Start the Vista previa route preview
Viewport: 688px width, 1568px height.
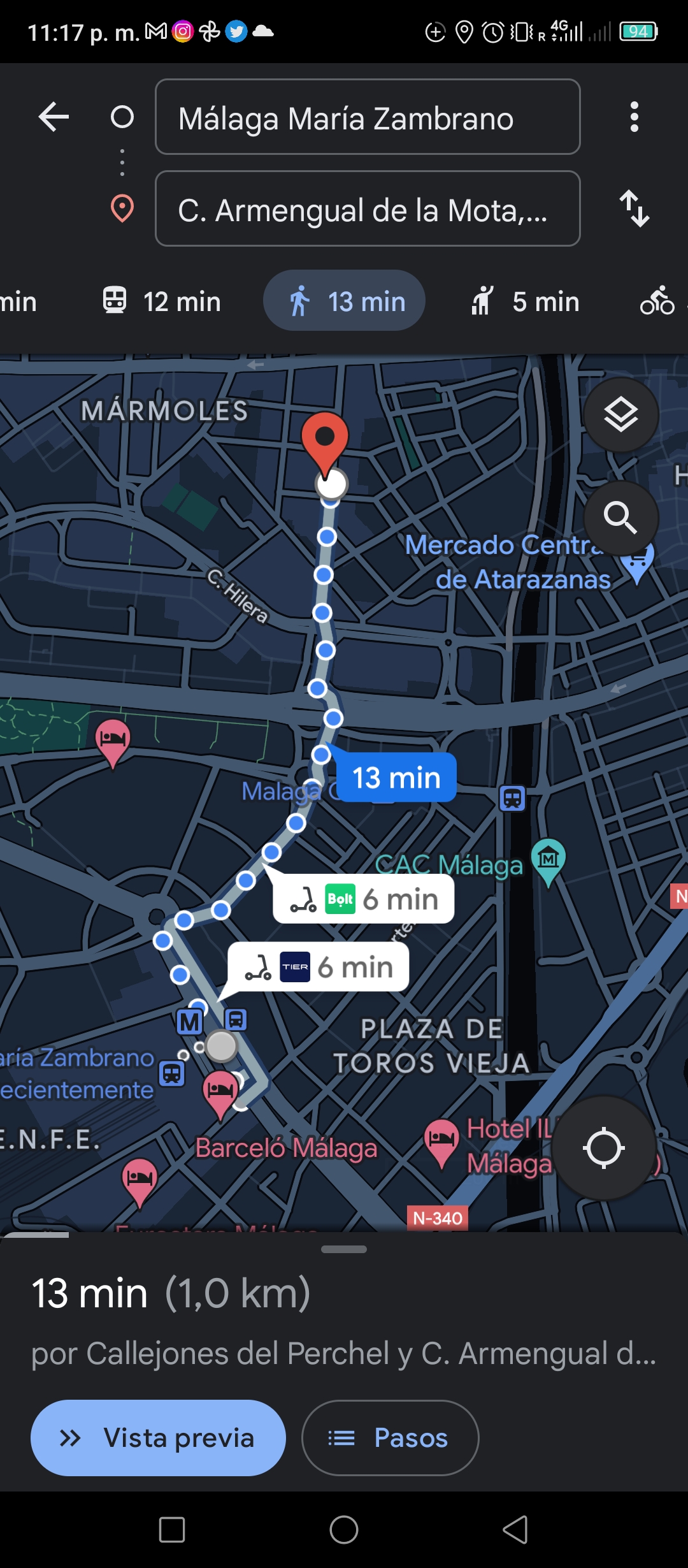(158, 1438)
